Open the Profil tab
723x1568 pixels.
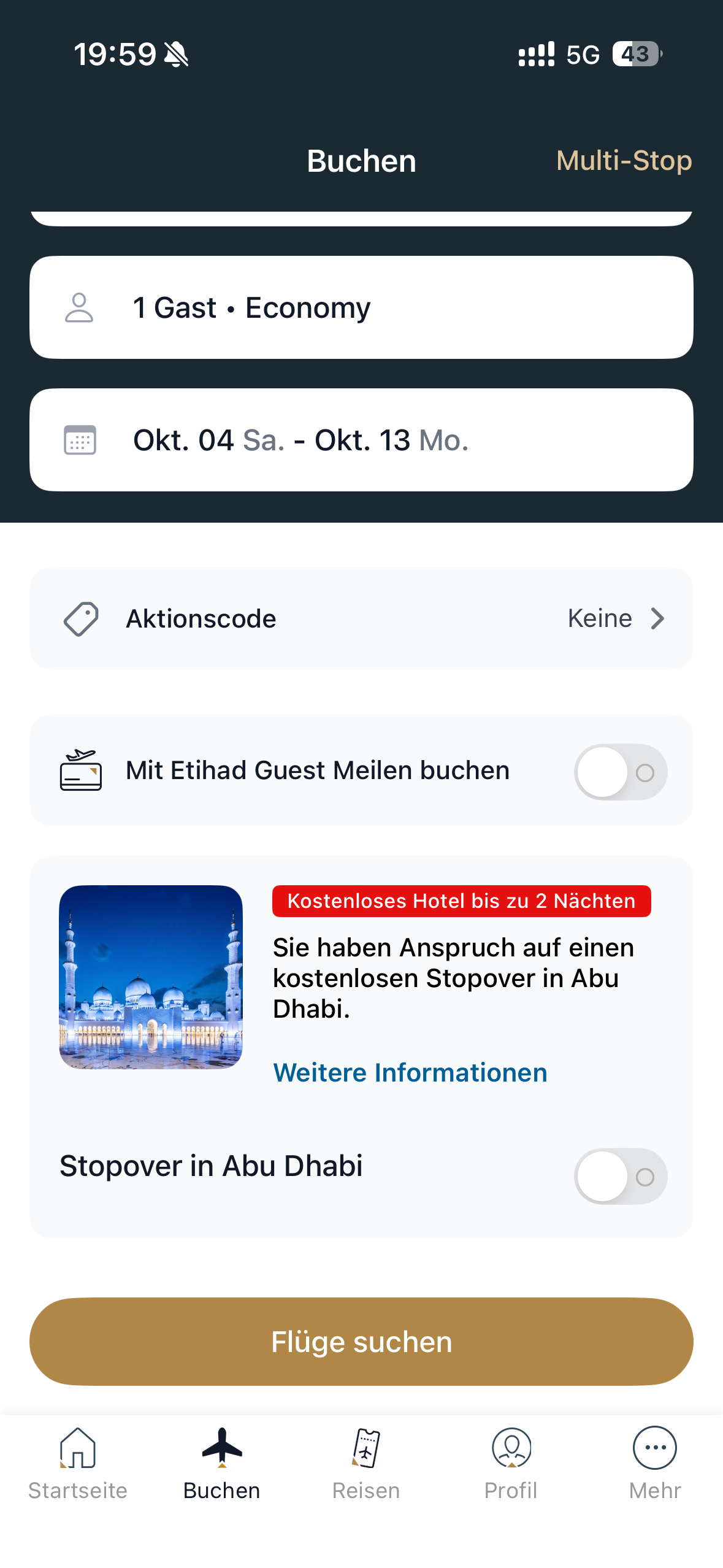click(x=511, y=1463)
